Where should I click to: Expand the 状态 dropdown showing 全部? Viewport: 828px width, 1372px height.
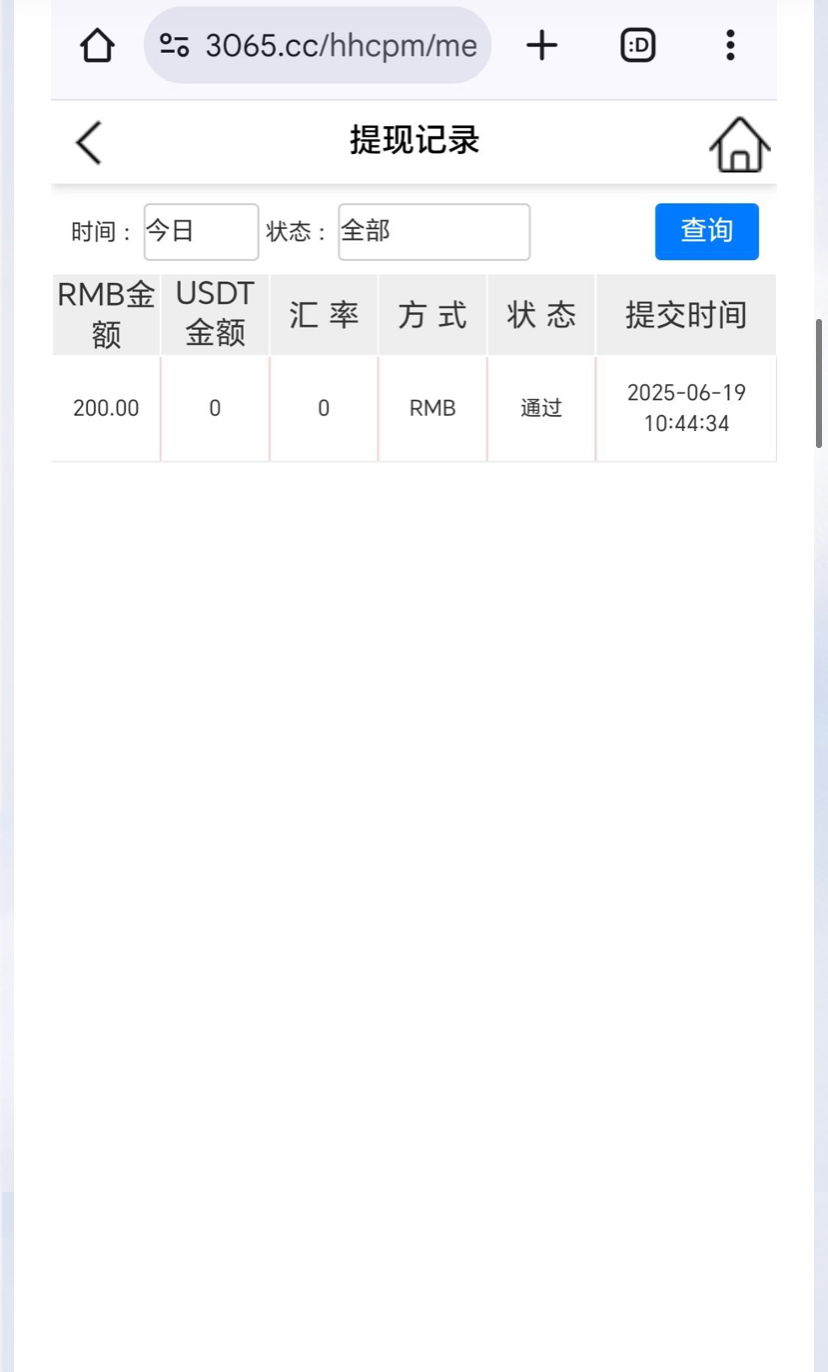433,232
